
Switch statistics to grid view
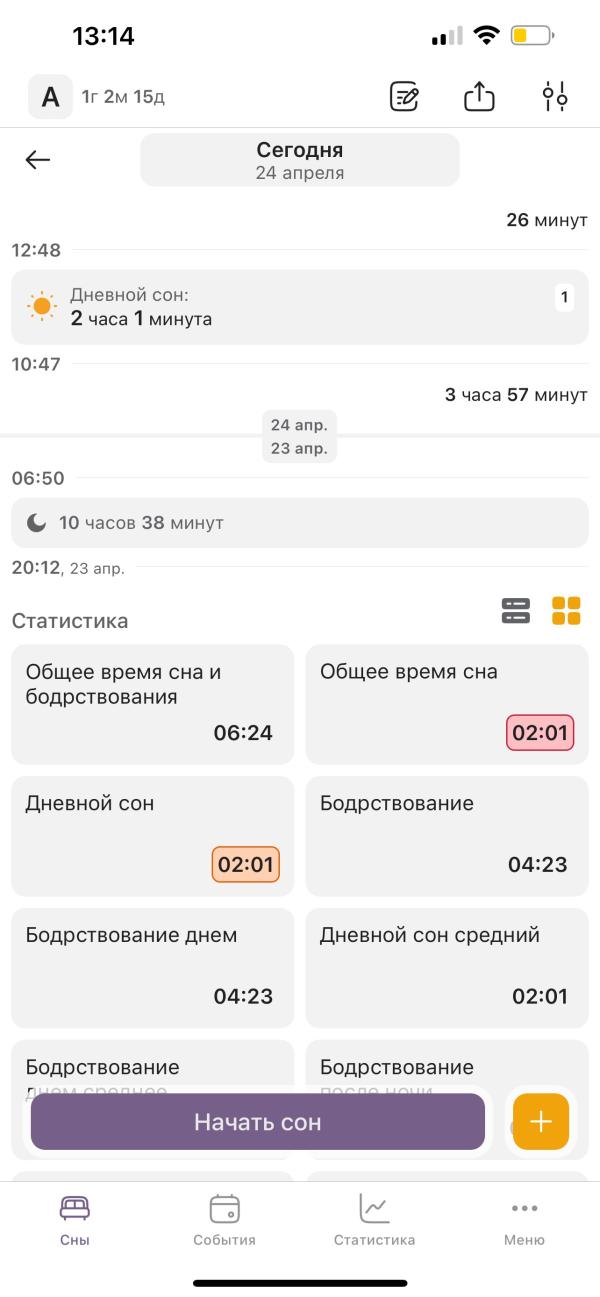pos(566,611)
